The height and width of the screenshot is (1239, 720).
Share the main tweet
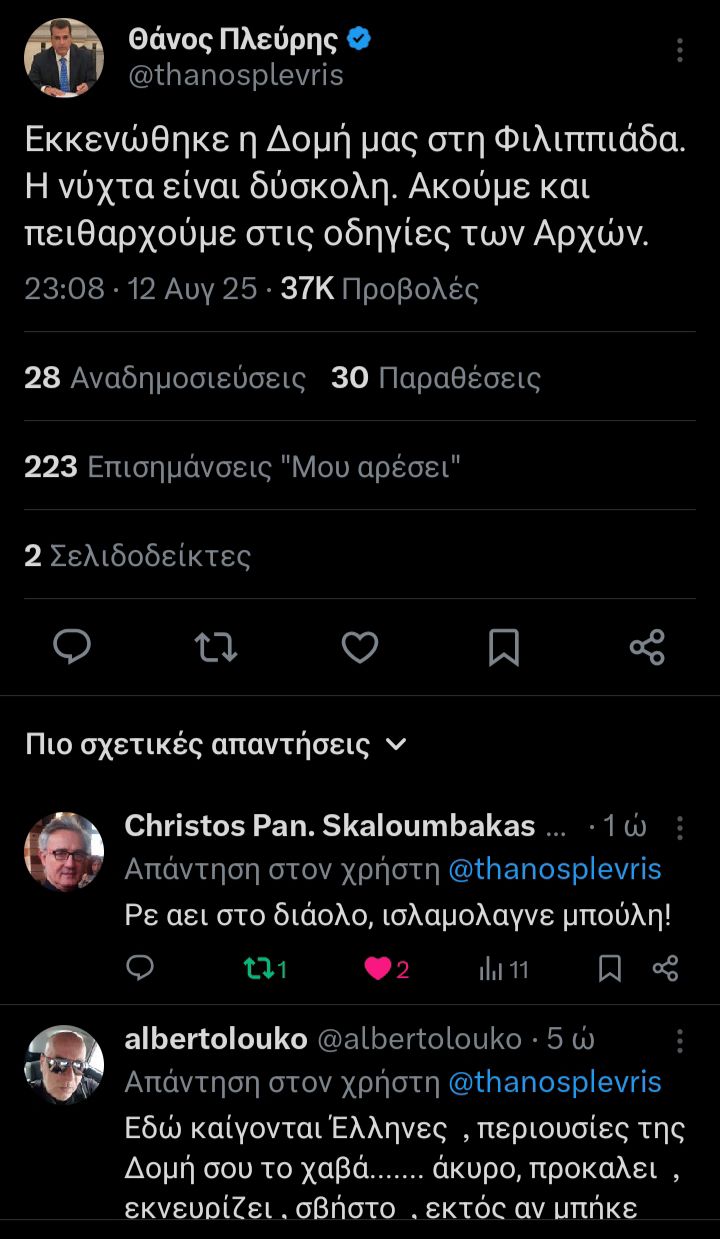click(x=647, y=648)
